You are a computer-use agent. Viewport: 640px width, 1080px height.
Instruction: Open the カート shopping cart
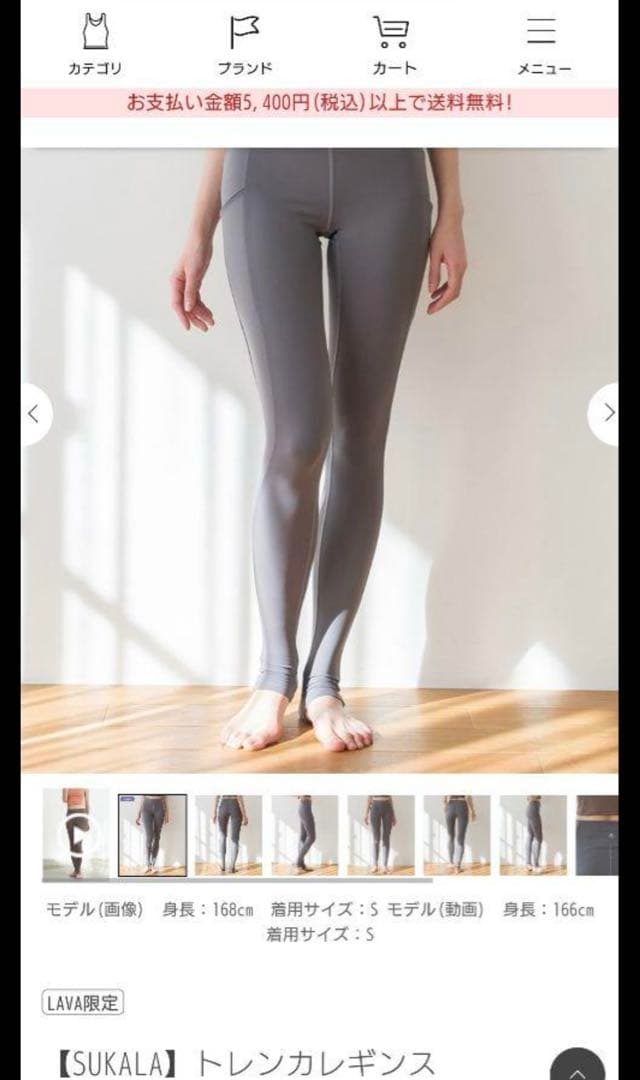pos(394,45)
